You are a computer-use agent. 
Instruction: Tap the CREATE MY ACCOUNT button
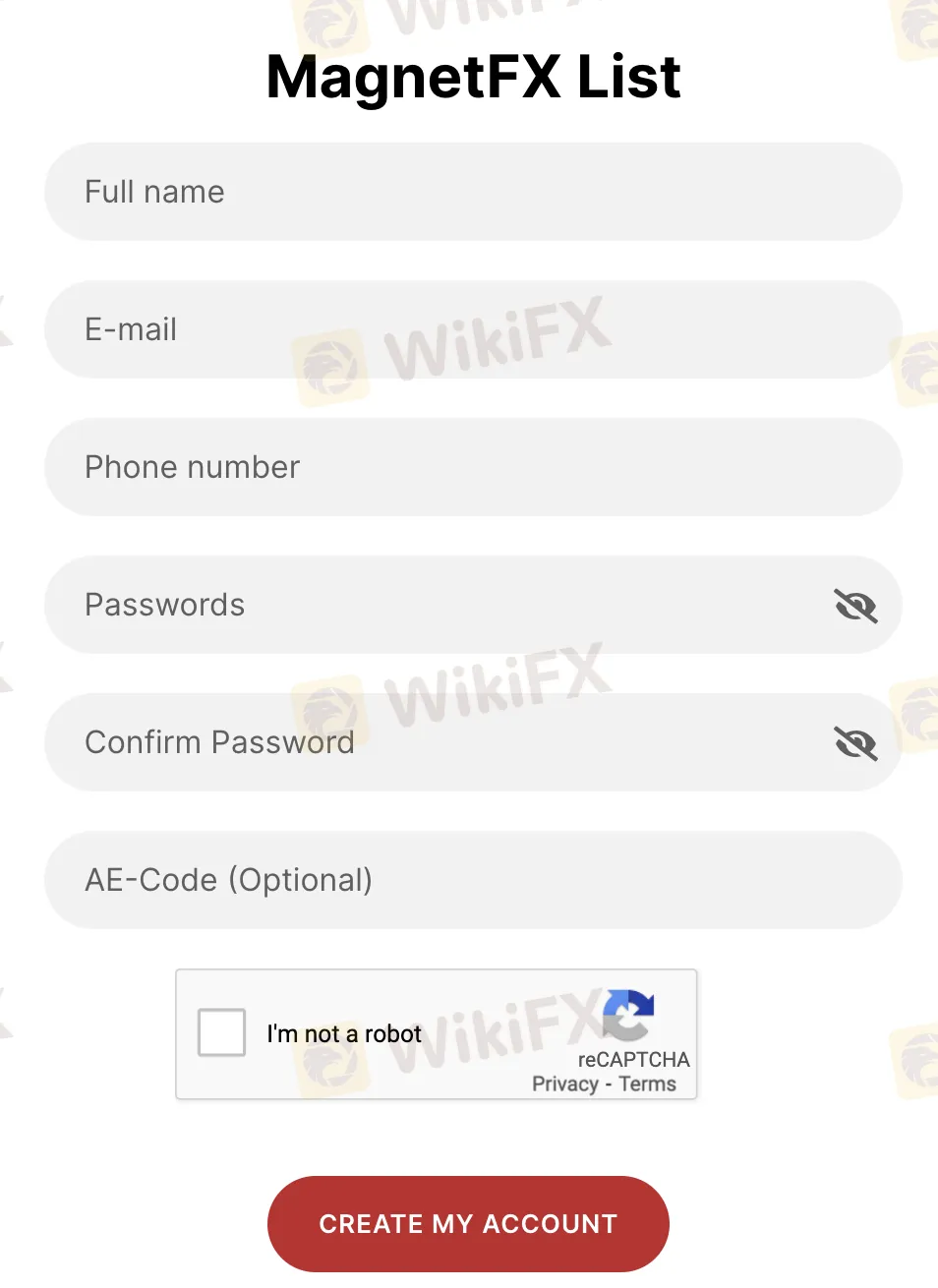[x=468, y=1224]
